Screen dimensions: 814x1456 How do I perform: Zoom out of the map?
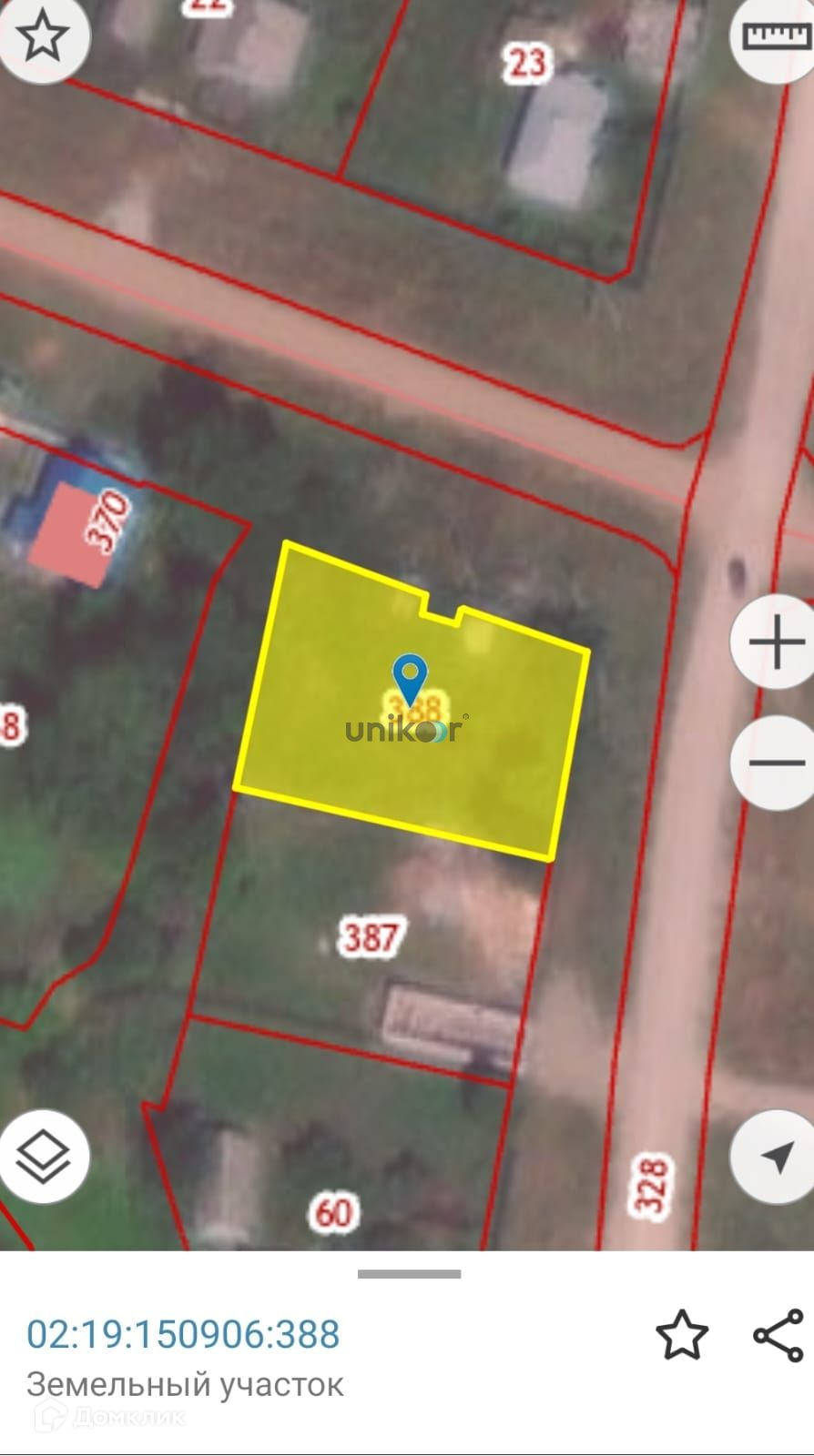tap(775, 763)
